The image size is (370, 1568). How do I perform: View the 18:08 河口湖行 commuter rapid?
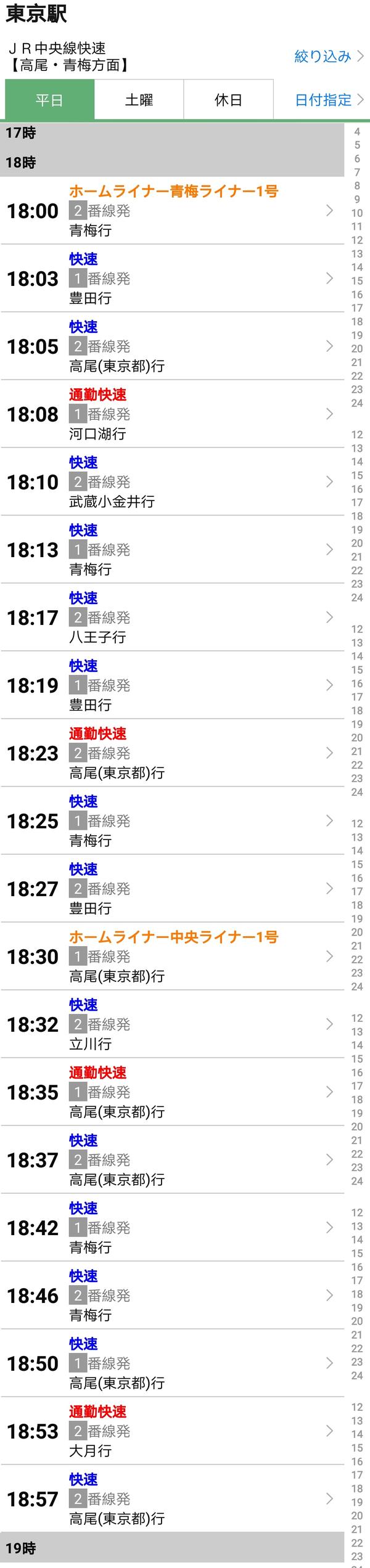point(171,414)
